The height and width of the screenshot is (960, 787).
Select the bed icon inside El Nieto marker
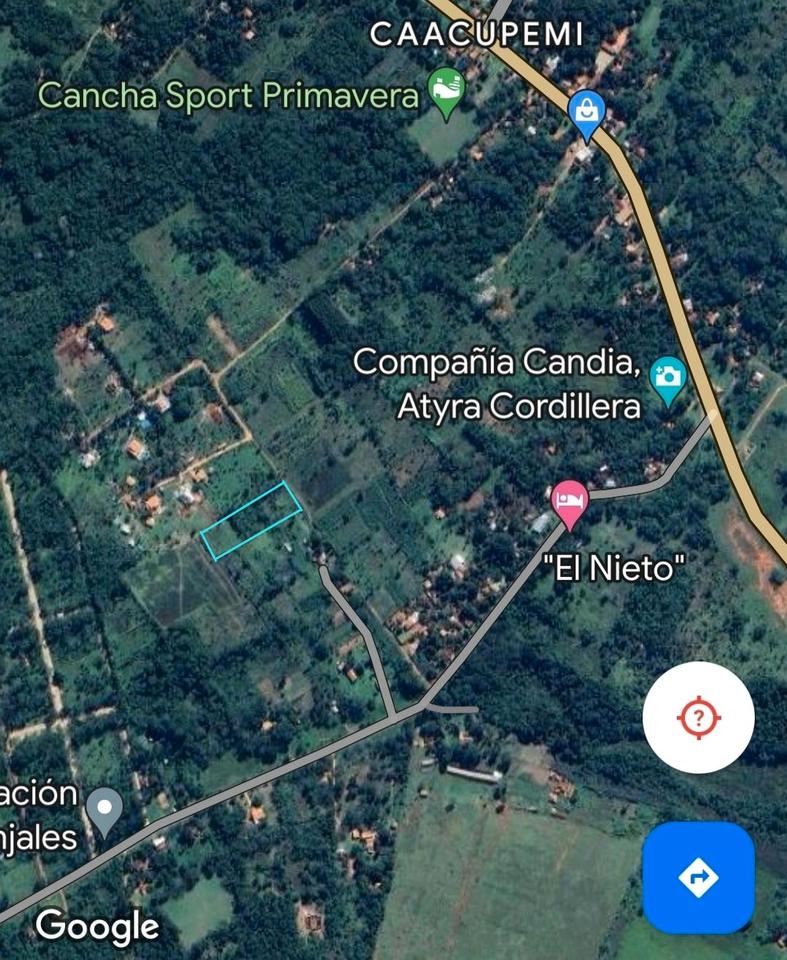click(570, 500)
